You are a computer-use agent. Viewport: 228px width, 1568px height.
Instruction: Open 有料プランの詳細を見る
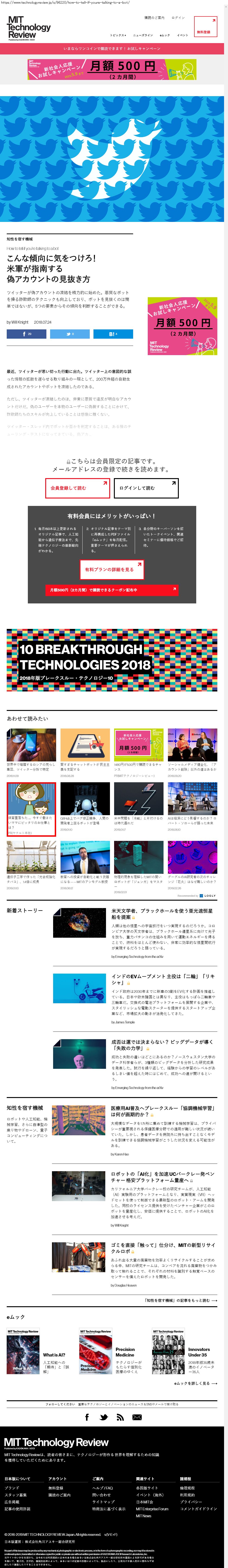[112, 569]
